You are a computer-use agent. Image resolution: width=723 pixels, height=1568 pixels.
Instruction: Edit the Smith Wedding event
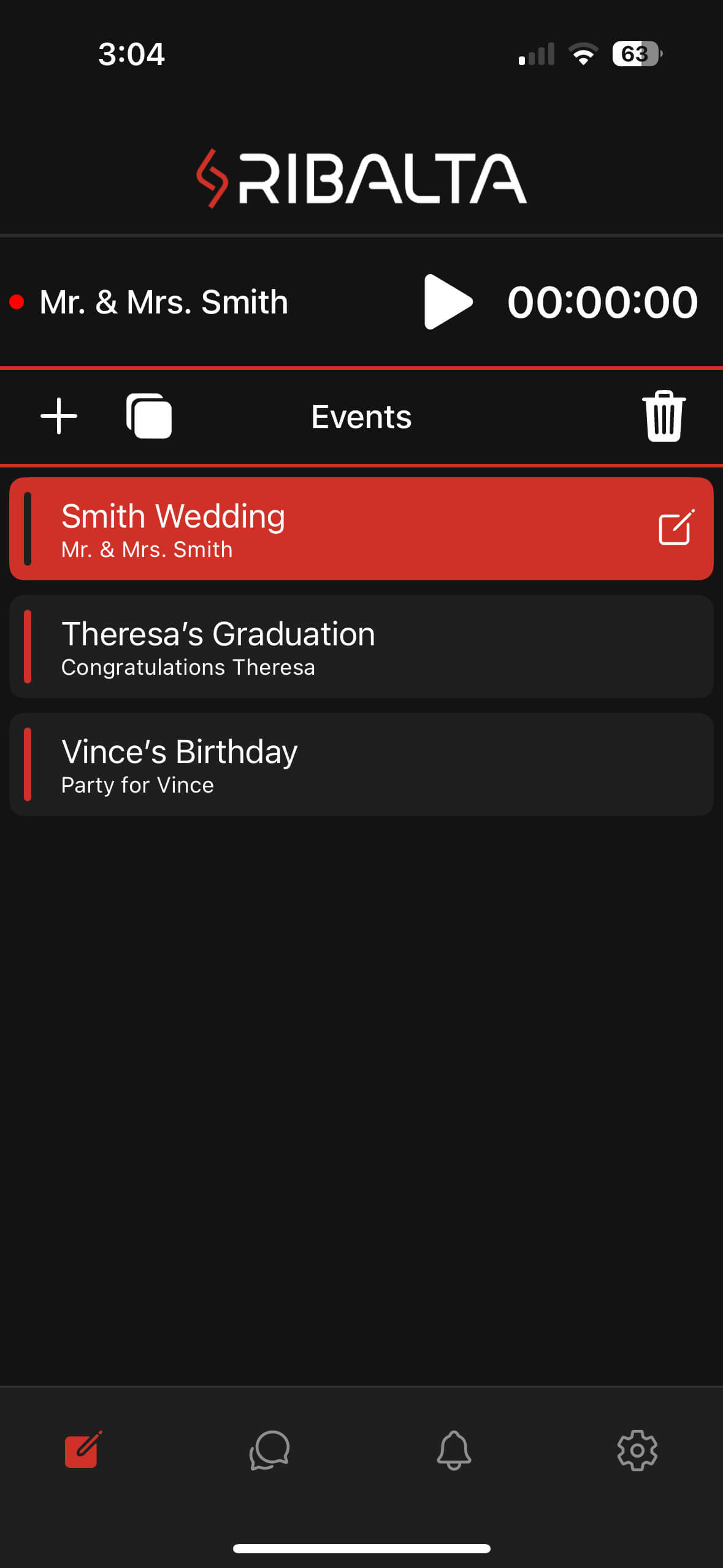(675, 526)
